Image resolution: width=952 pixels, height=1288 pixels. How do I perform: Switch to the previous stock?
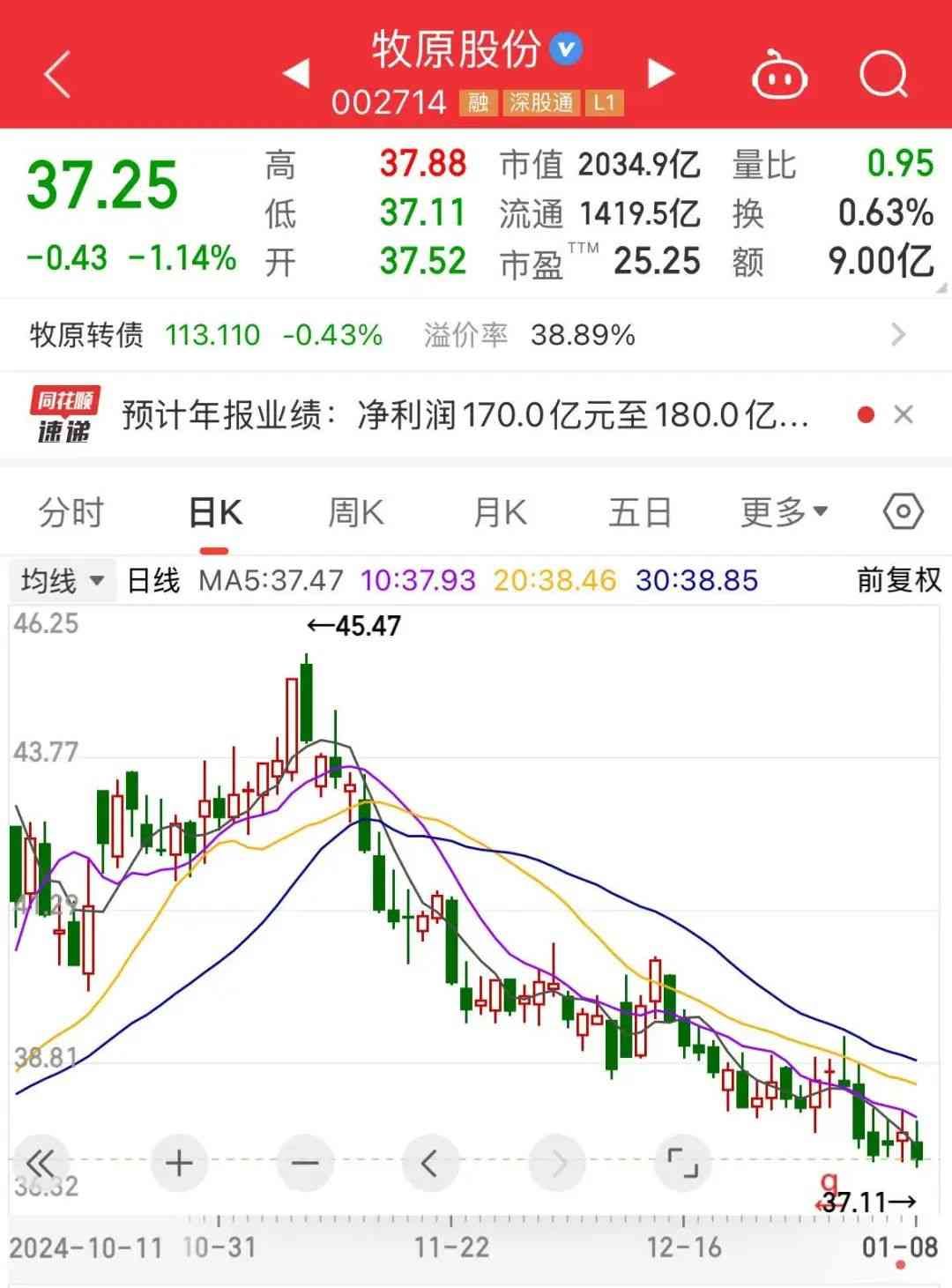(x=297, y=74)
